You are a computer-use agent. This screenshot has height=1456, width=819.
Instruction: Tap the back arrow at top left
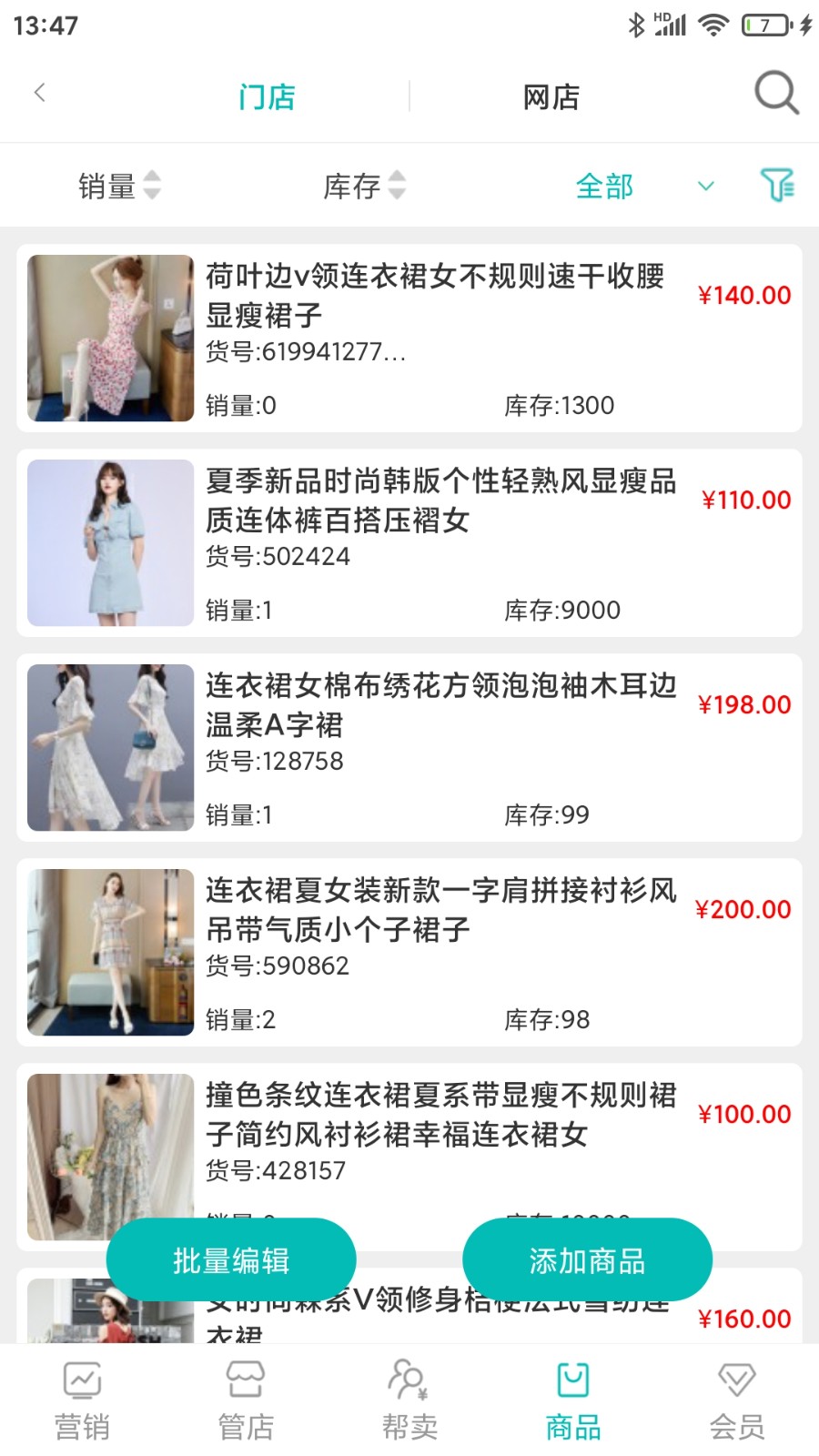39,92
